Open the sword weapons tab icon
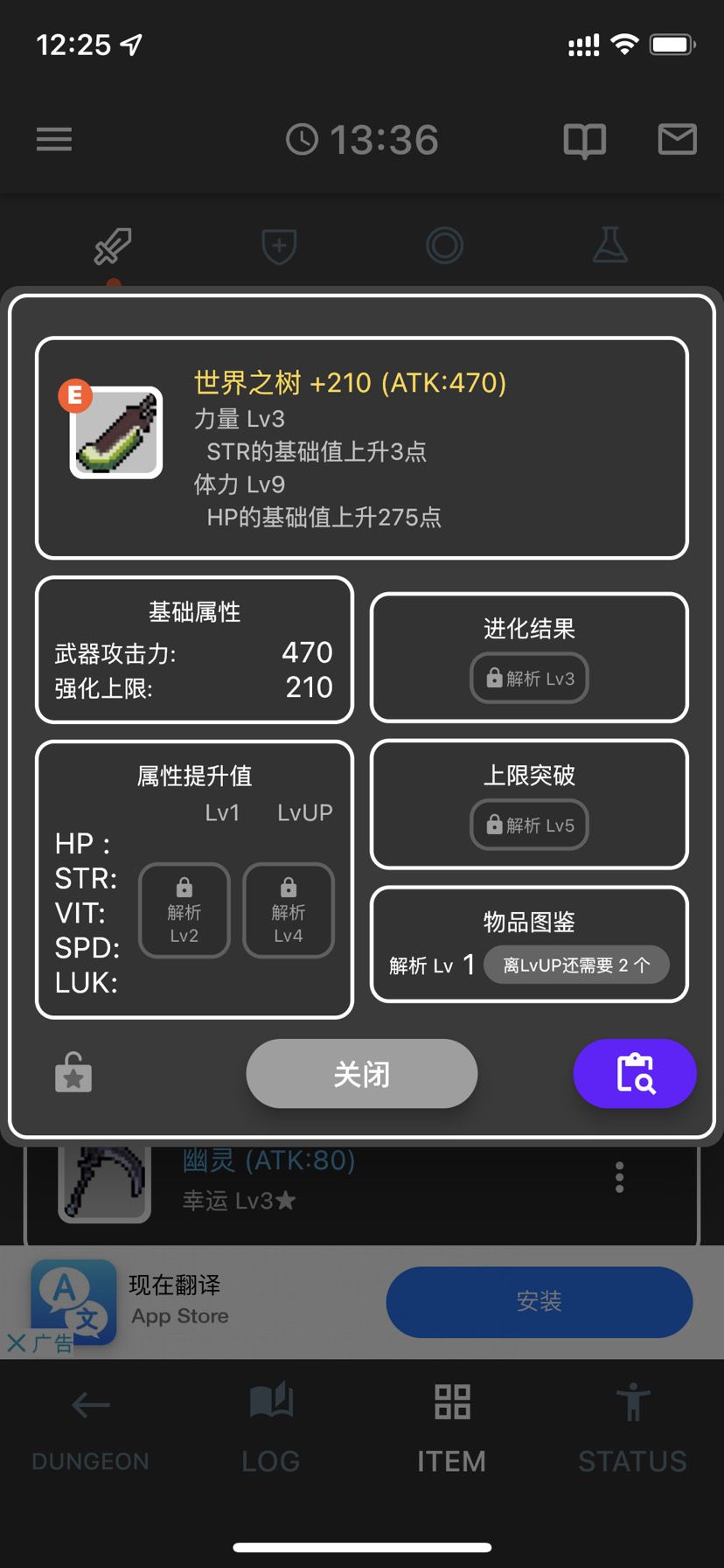Viewport: 724px width, 1568px height. [x=112, y=247]
